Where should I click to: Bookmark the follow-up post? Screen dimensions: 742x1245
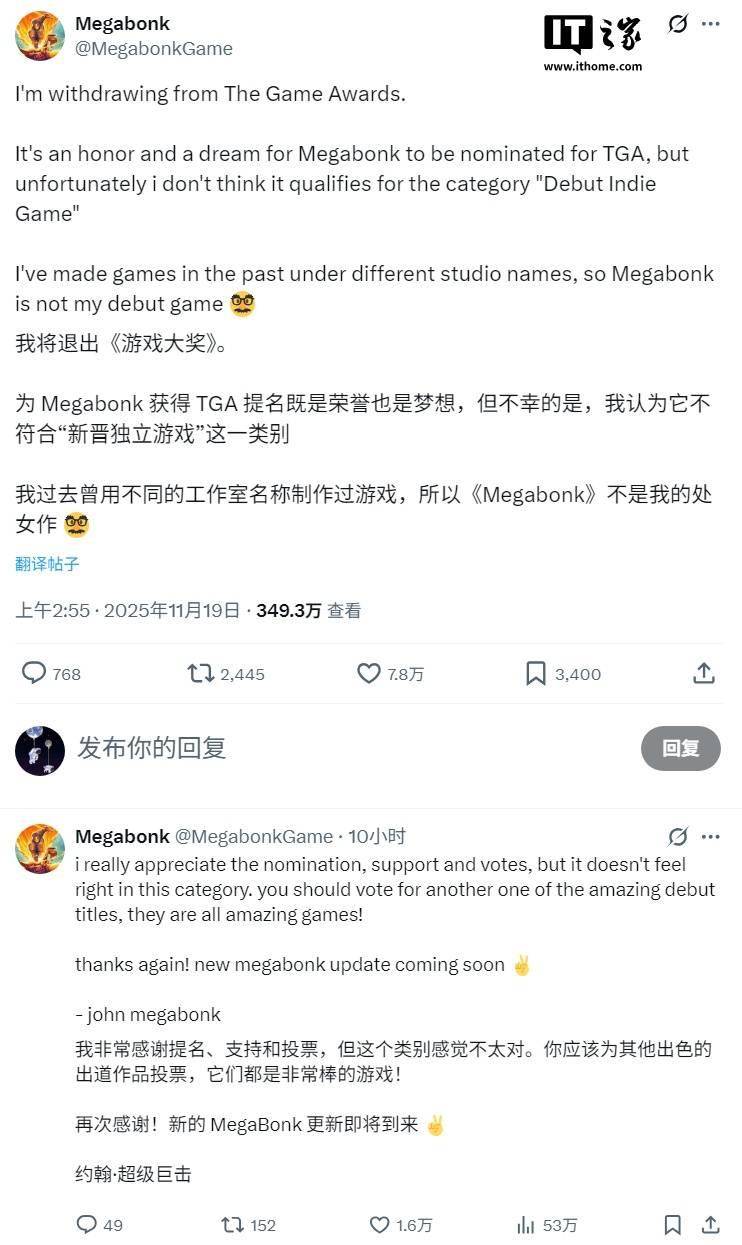673,1224
